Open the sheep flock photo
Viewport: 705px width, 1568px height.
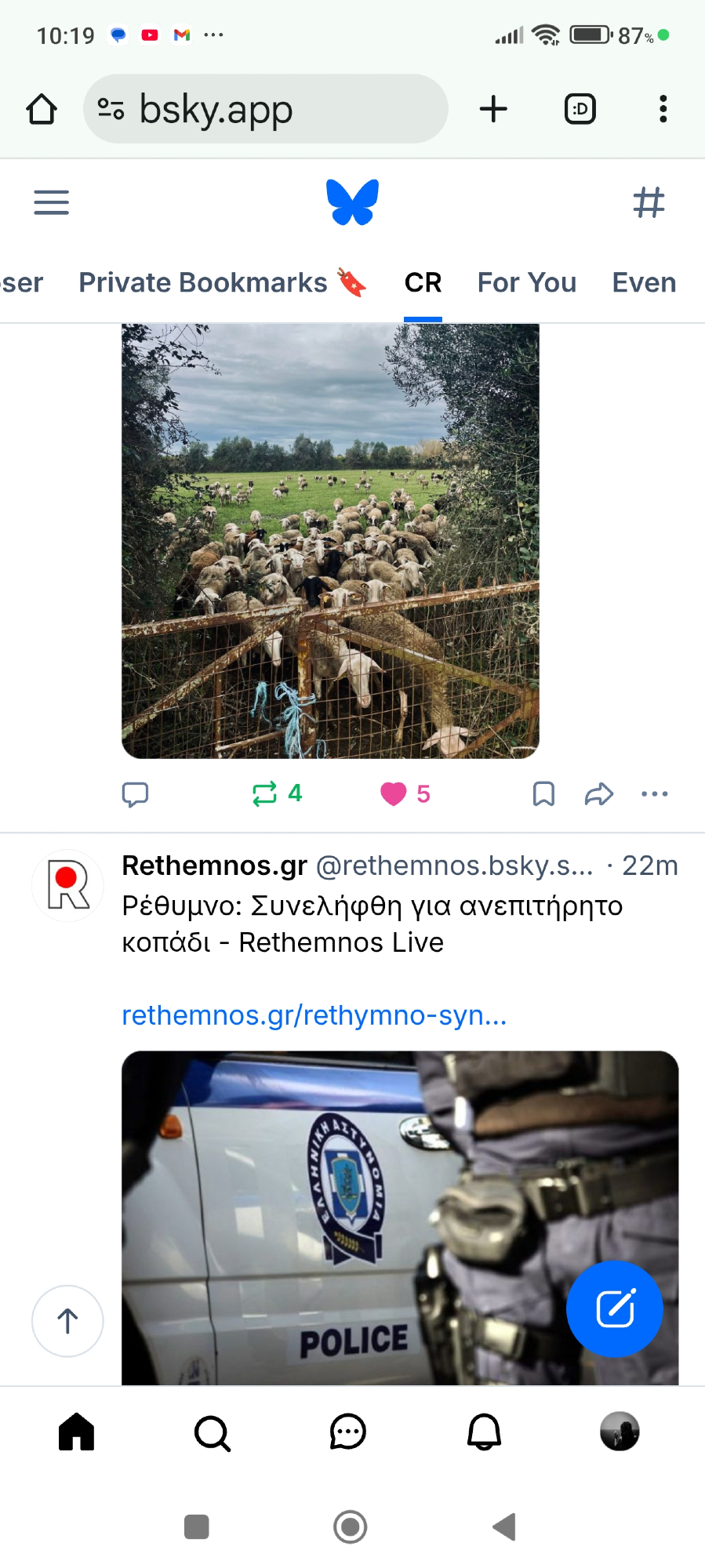pos(330,541)
